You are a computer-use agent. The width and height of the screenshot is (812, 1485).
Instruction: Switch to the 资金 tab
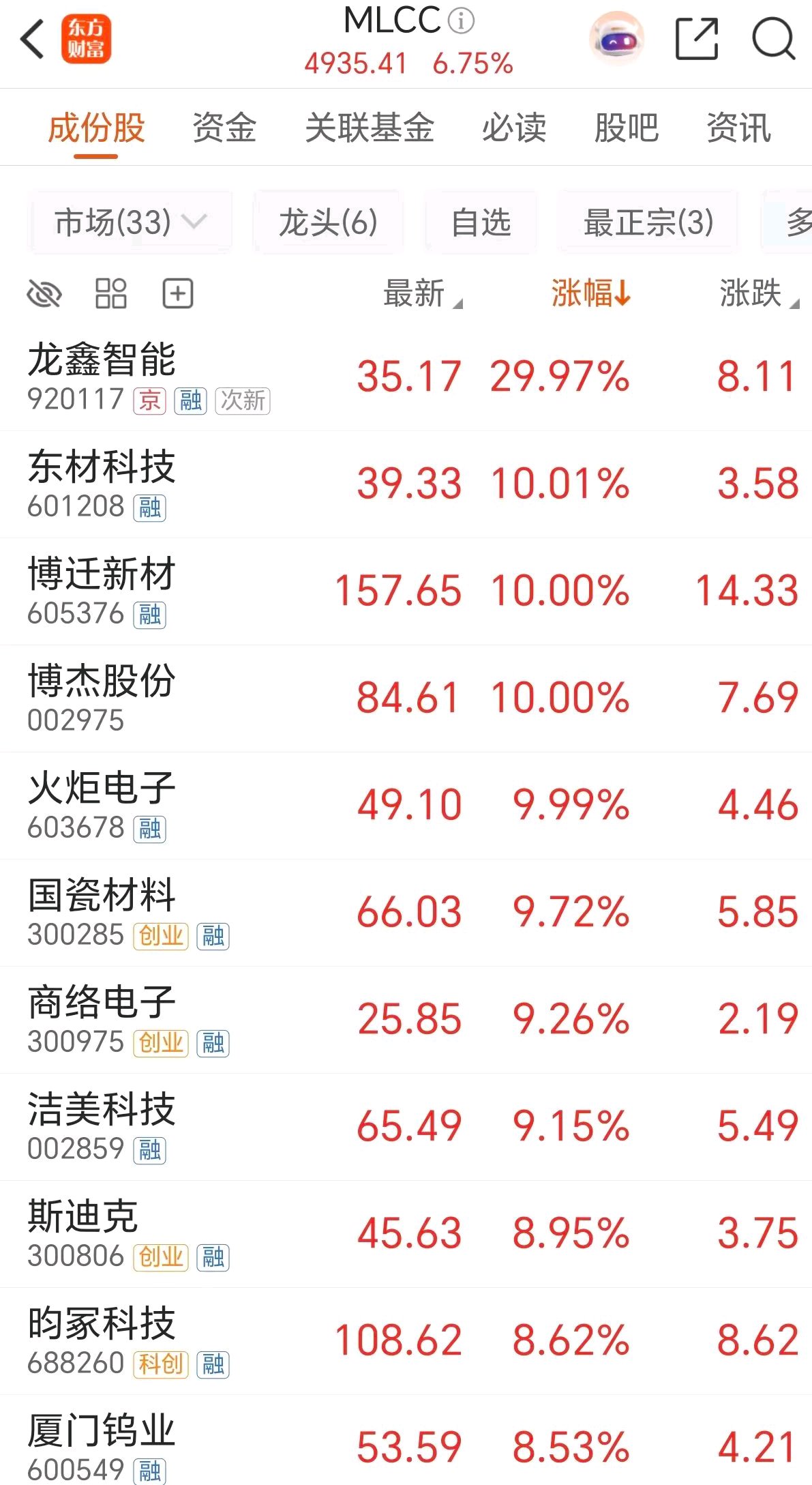tap(224, 128)
